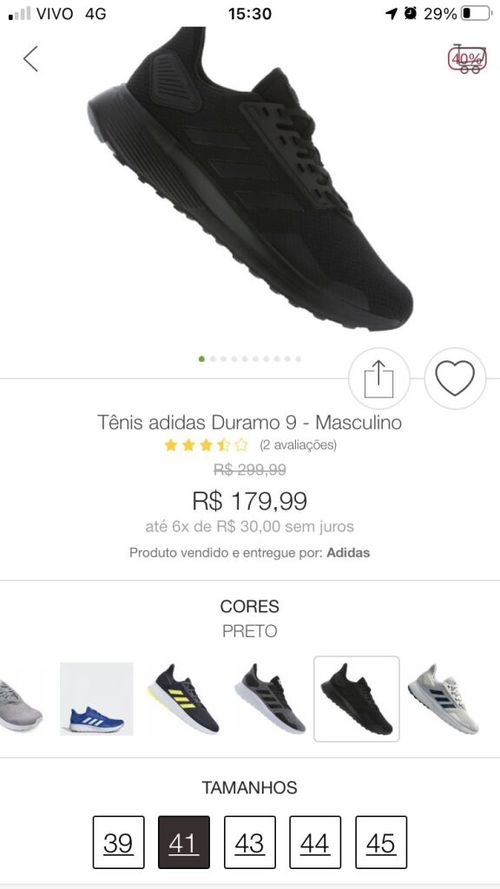The height and width of the screenshot is (889, 500).
Task: Pick size 44
Action: tap(315, 842)
